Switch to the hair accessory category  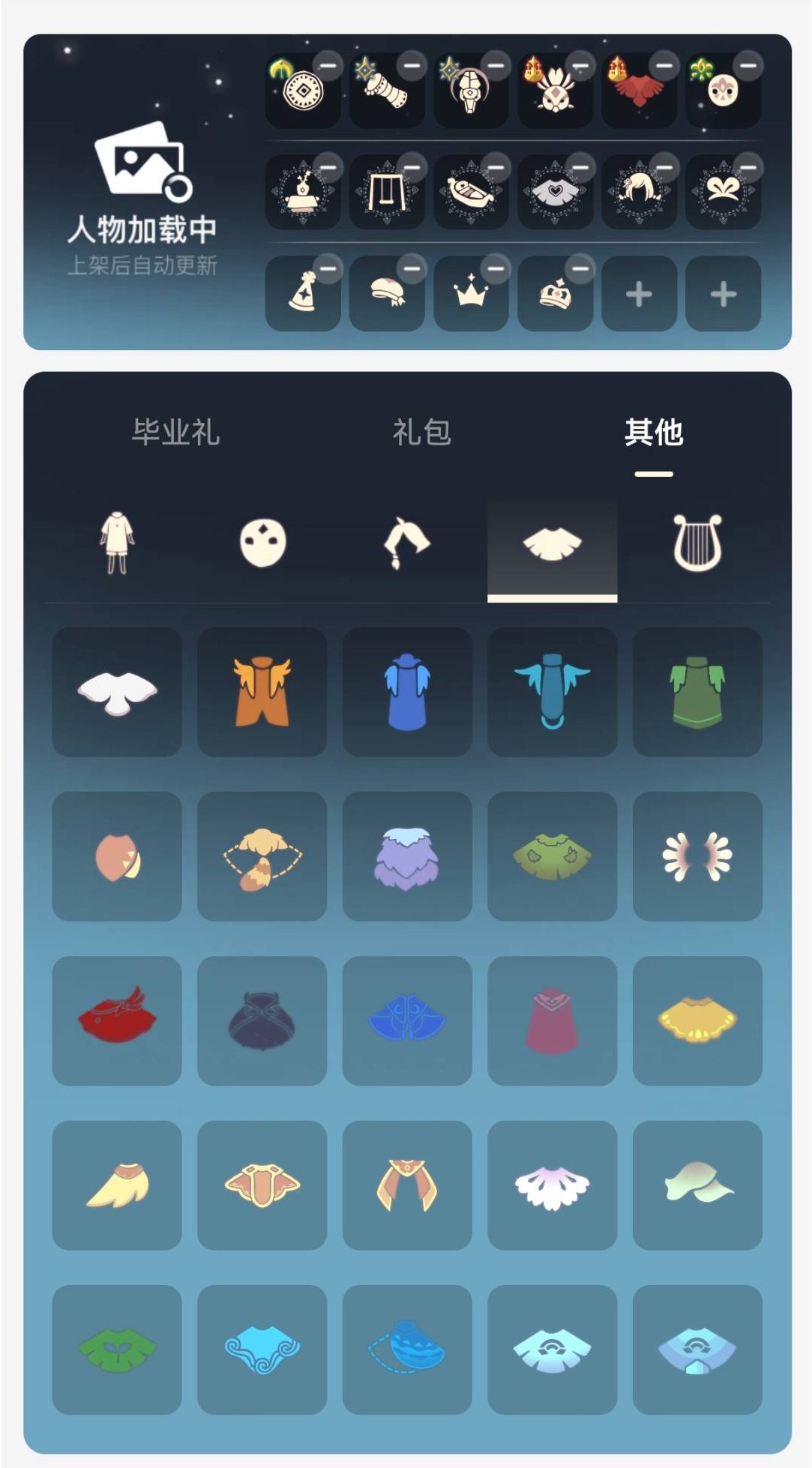407,541
